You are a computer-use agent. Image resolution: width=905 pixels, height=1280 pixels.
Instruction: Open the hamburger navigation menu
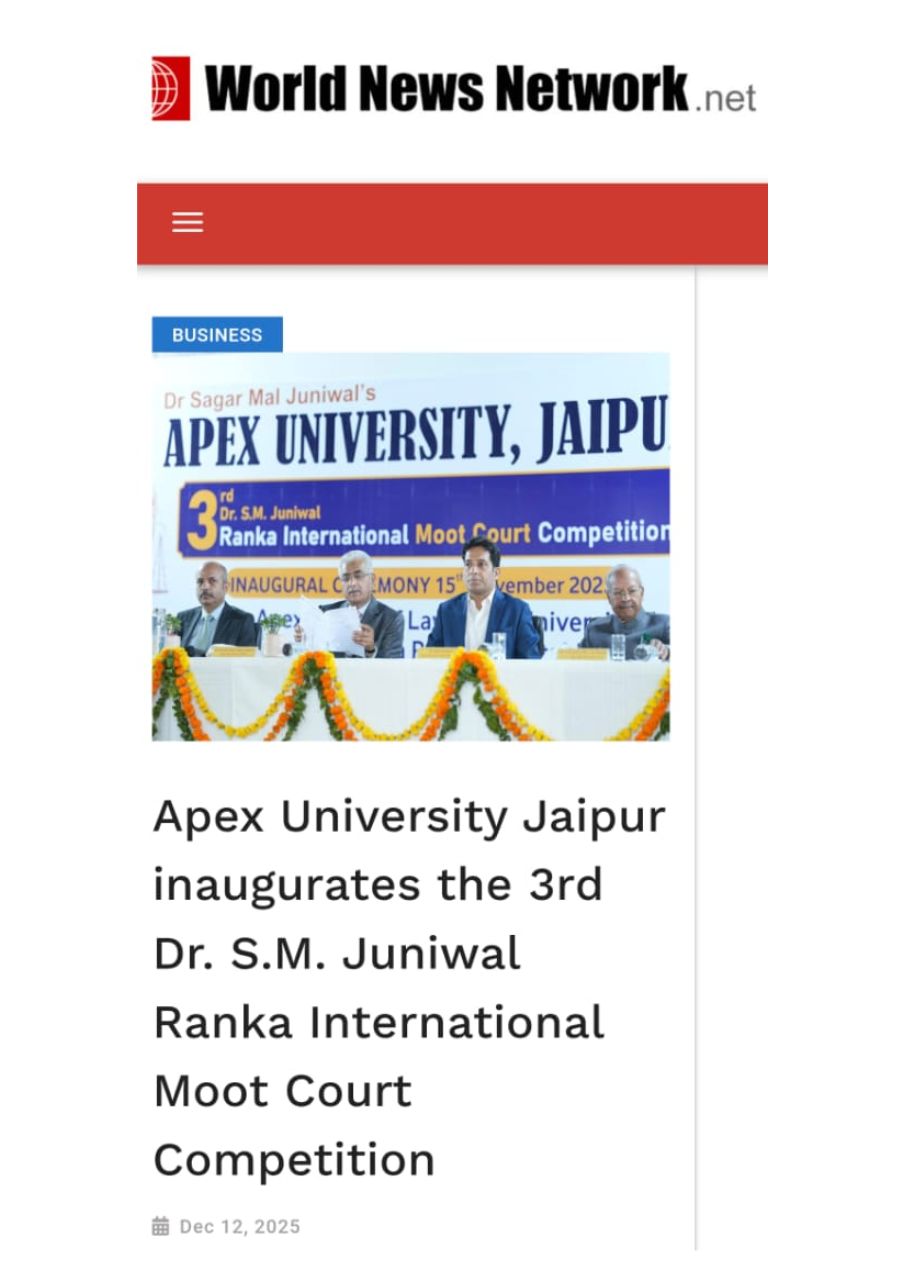[187, 222]
